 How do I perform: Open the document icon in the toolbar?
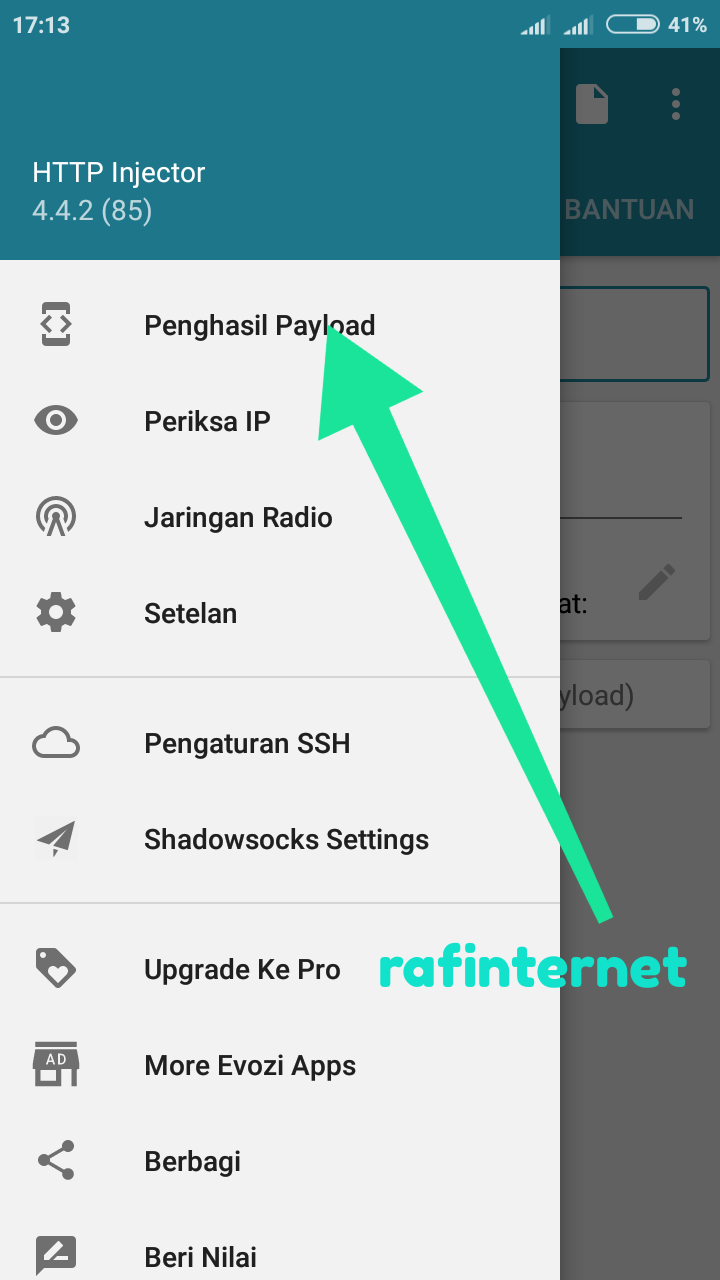click(x=592, y=103)
